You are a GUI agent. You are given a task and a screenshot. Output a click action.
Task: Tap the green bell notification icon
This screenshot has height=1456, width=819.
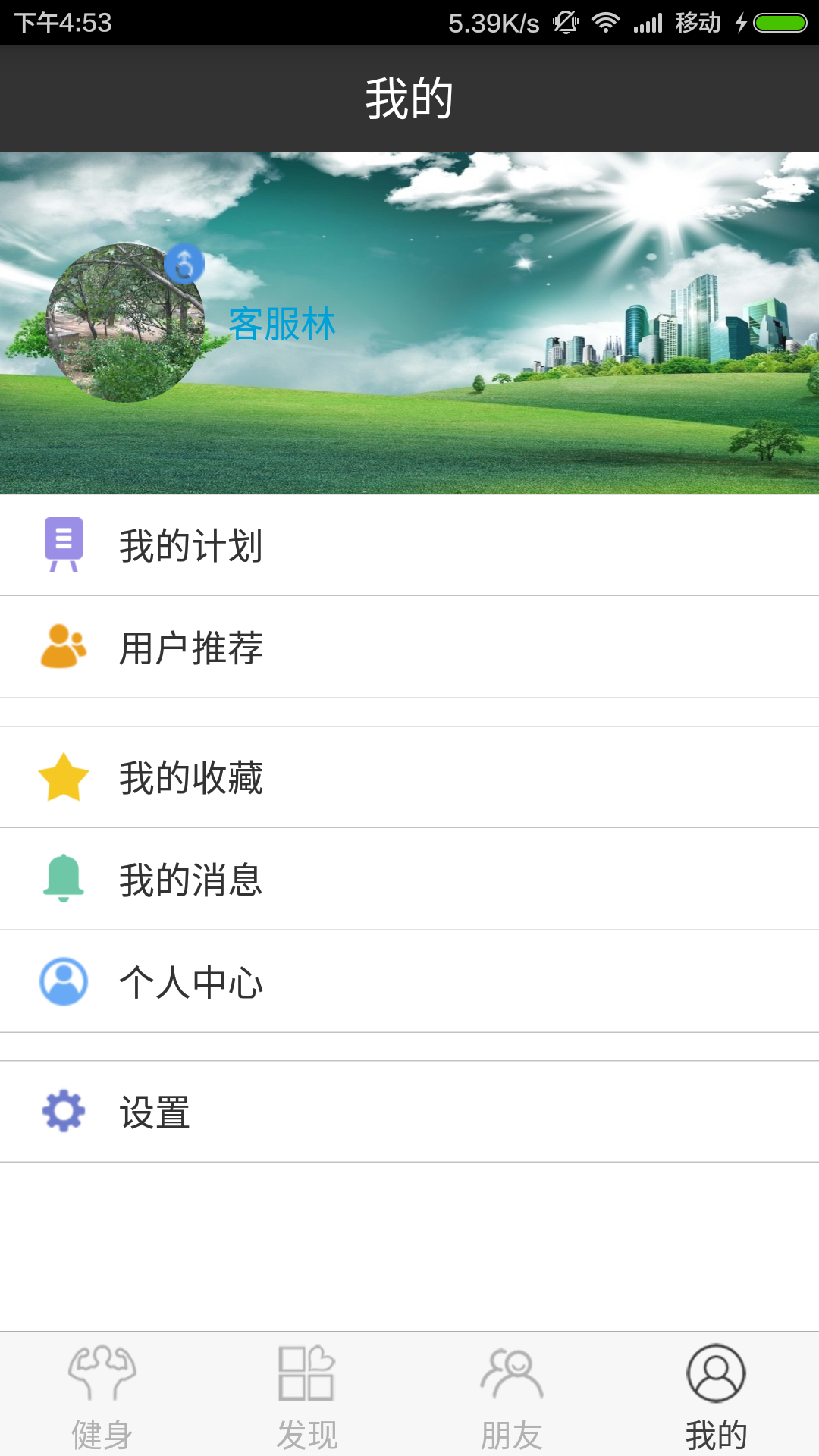click(64, 878)
